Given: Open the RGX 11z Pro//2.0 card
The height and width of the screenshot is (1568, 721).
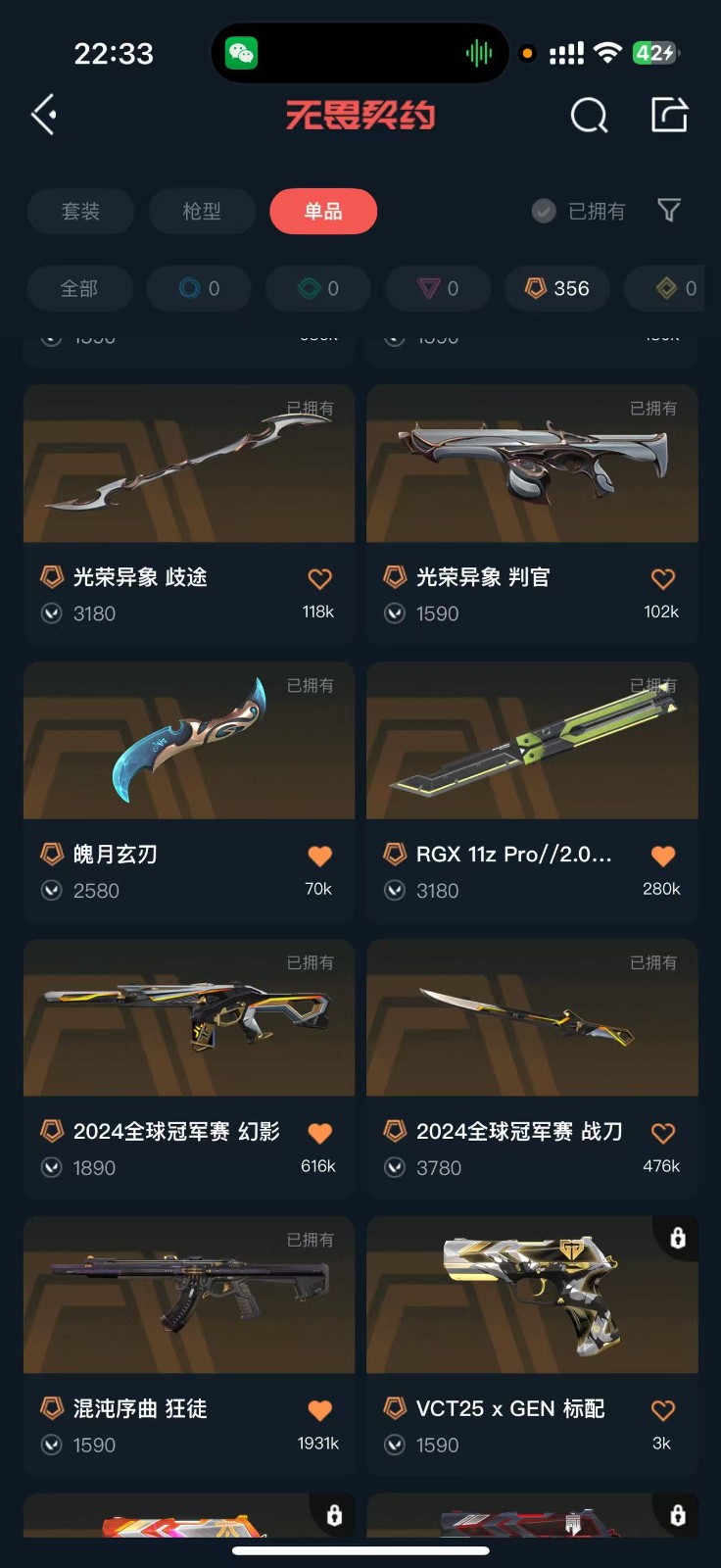Looking at the screenshot, I should [532, 791].
